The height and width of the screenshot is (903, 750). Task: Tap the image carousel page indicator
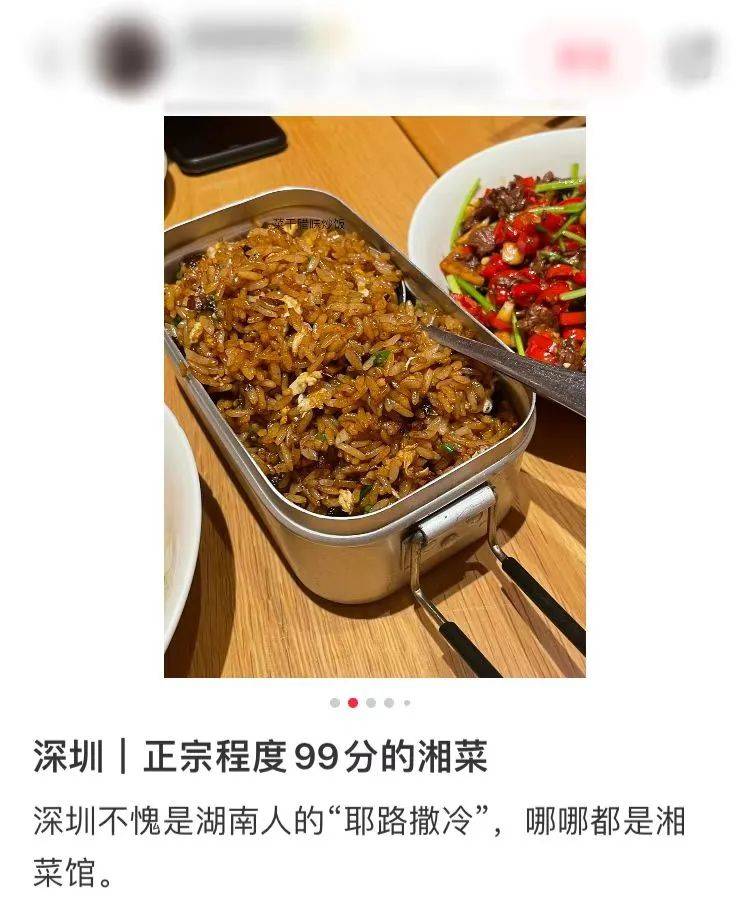[370, 703]
